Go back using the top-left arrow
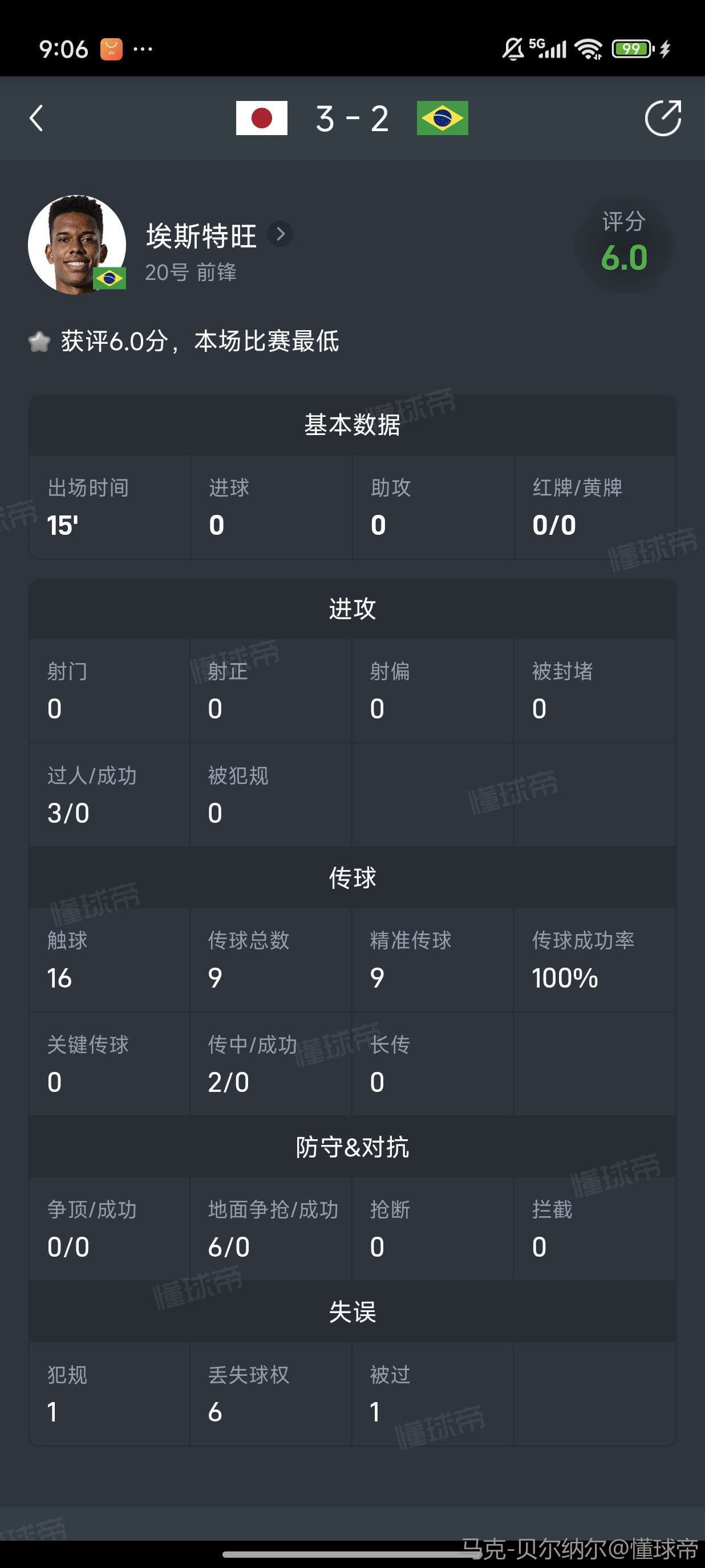Image resolution: width=705 pixels, height=1568 pixels. tap(37, 118)
